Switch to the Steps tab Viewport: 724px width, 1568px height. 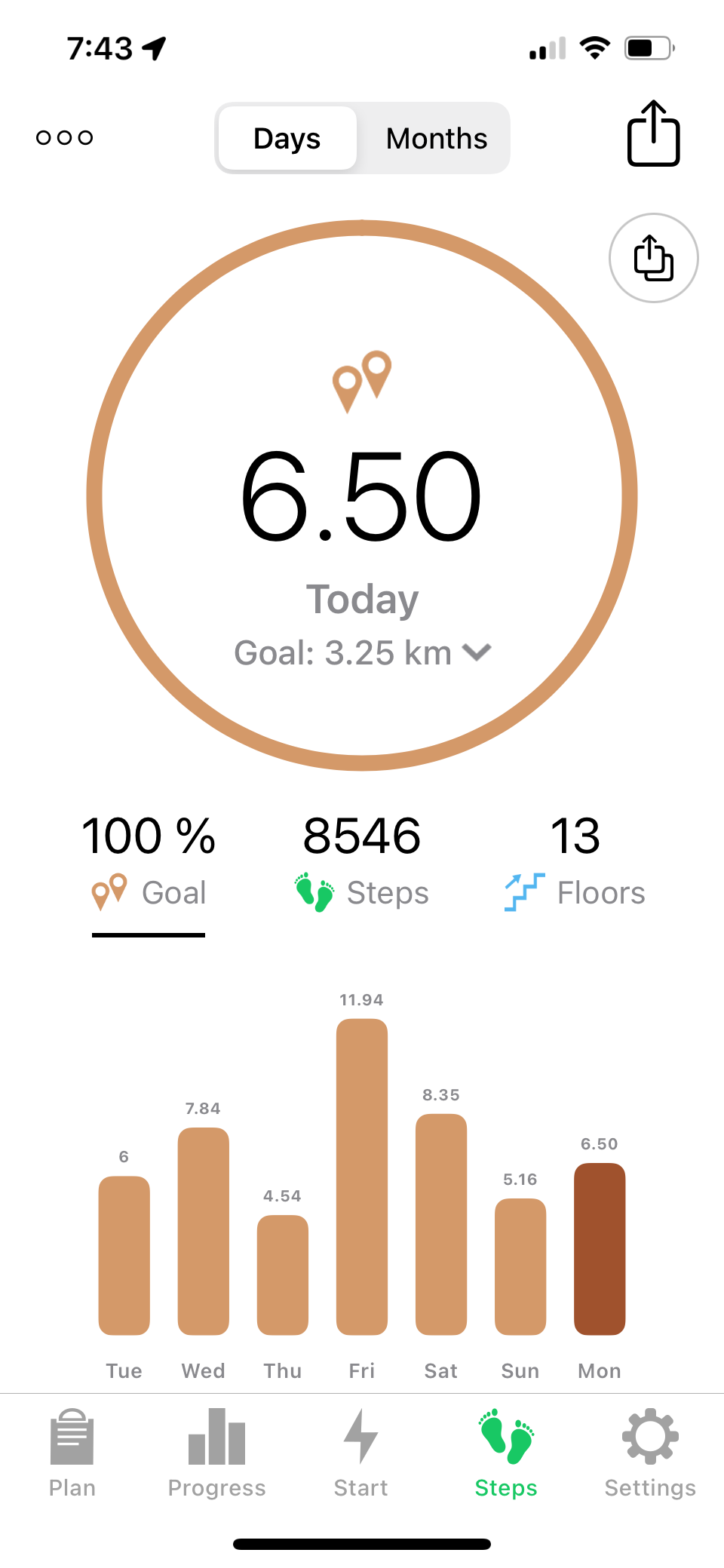tap(506, 1453)
